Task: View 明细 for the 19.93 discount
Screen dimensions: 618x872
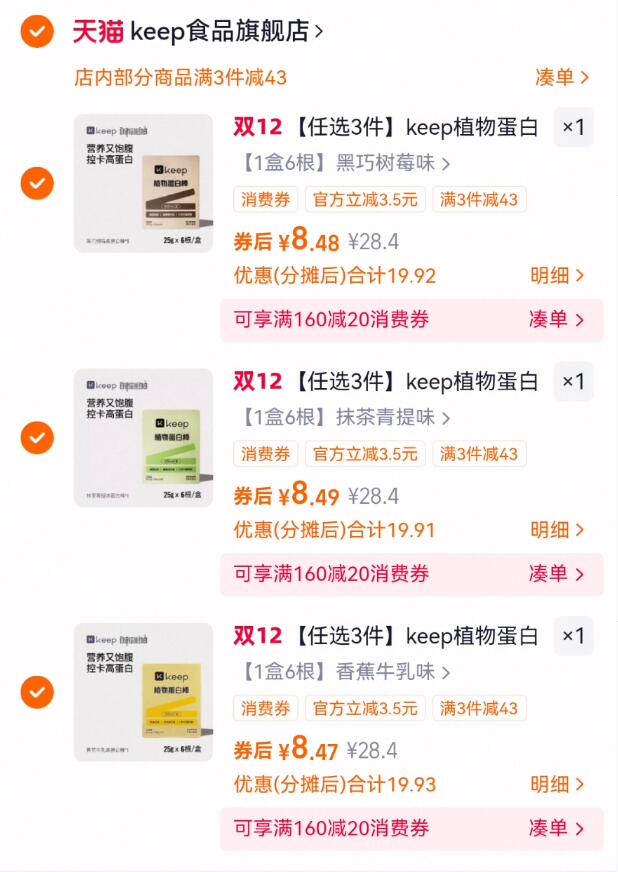Action: click(557, 784)
